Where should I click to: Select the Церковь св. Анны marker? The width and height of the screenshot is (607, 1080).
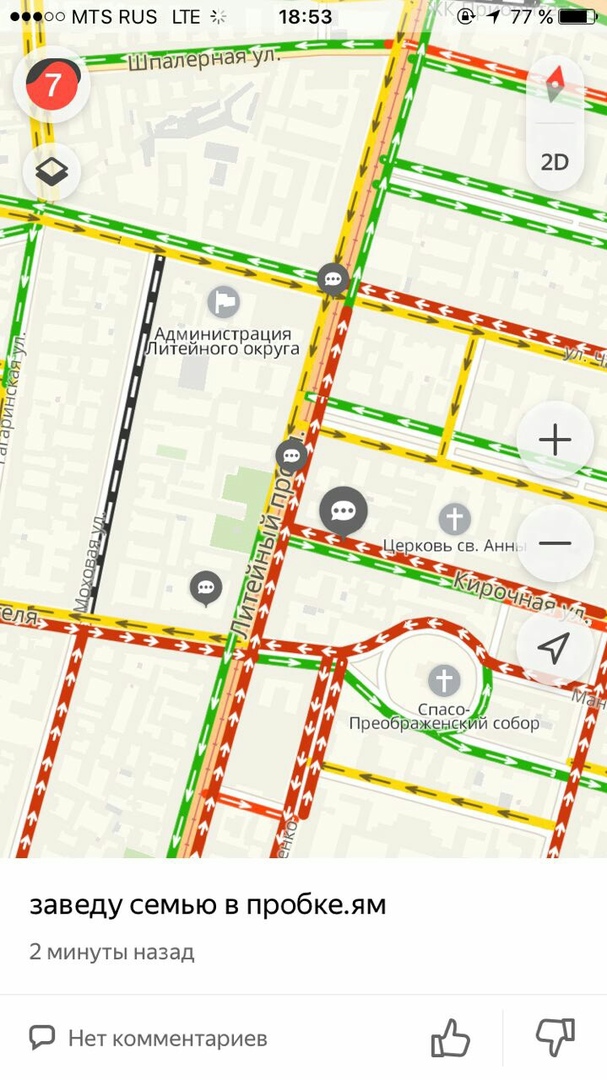click(455, 519)
